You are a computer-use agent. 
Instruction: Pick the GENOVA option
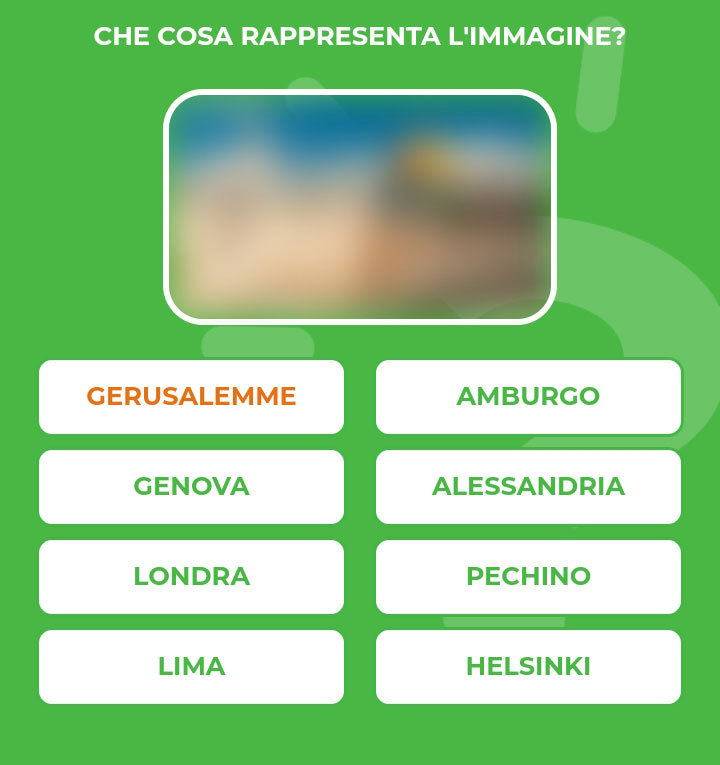click(x=191, y=487)
